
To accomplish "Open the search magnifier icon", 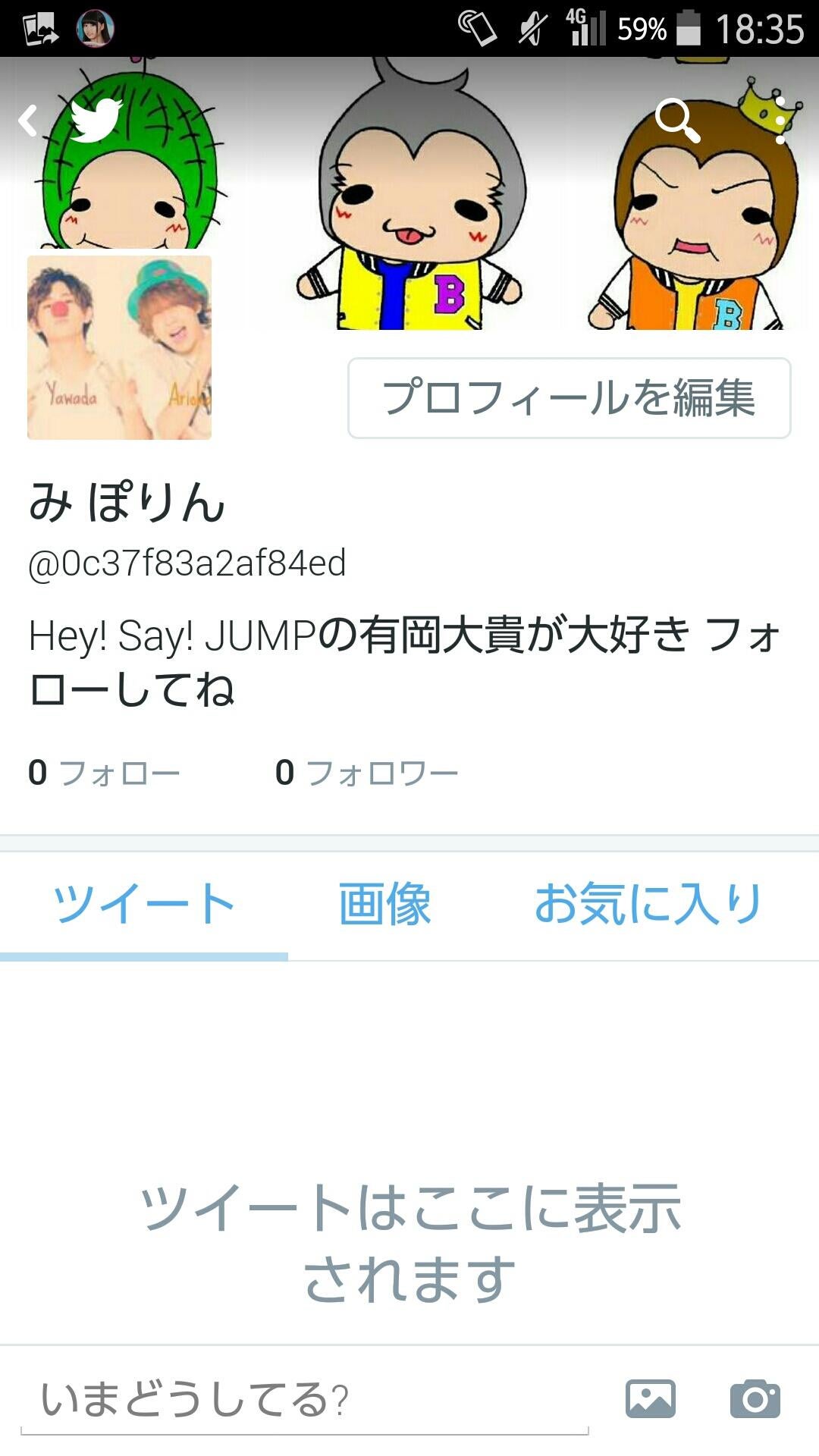I will 676,120.
